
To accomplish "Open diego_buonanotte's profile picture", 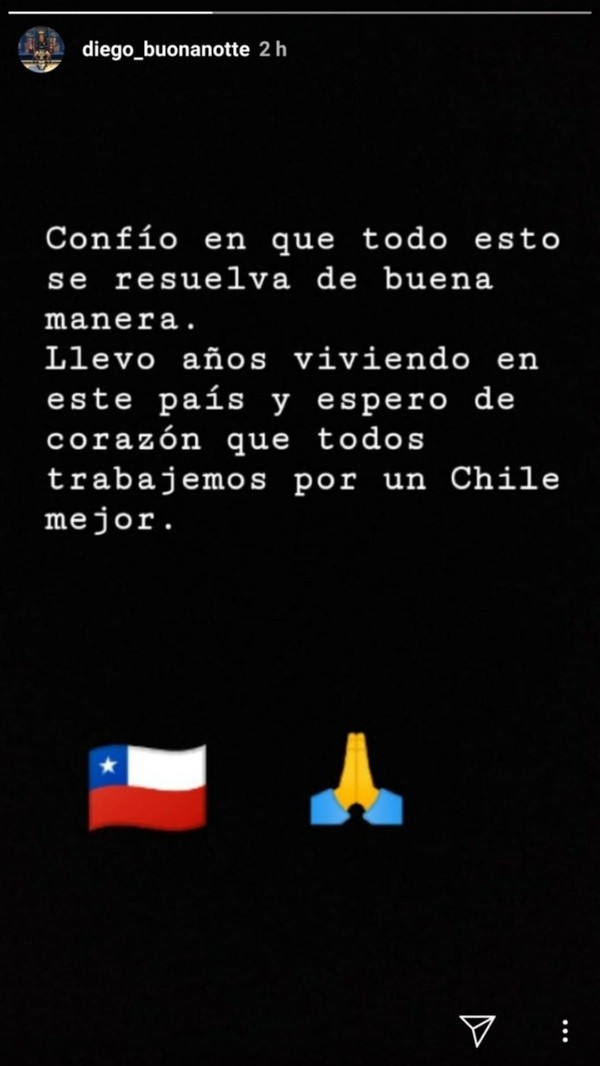I will pos(41,49).
